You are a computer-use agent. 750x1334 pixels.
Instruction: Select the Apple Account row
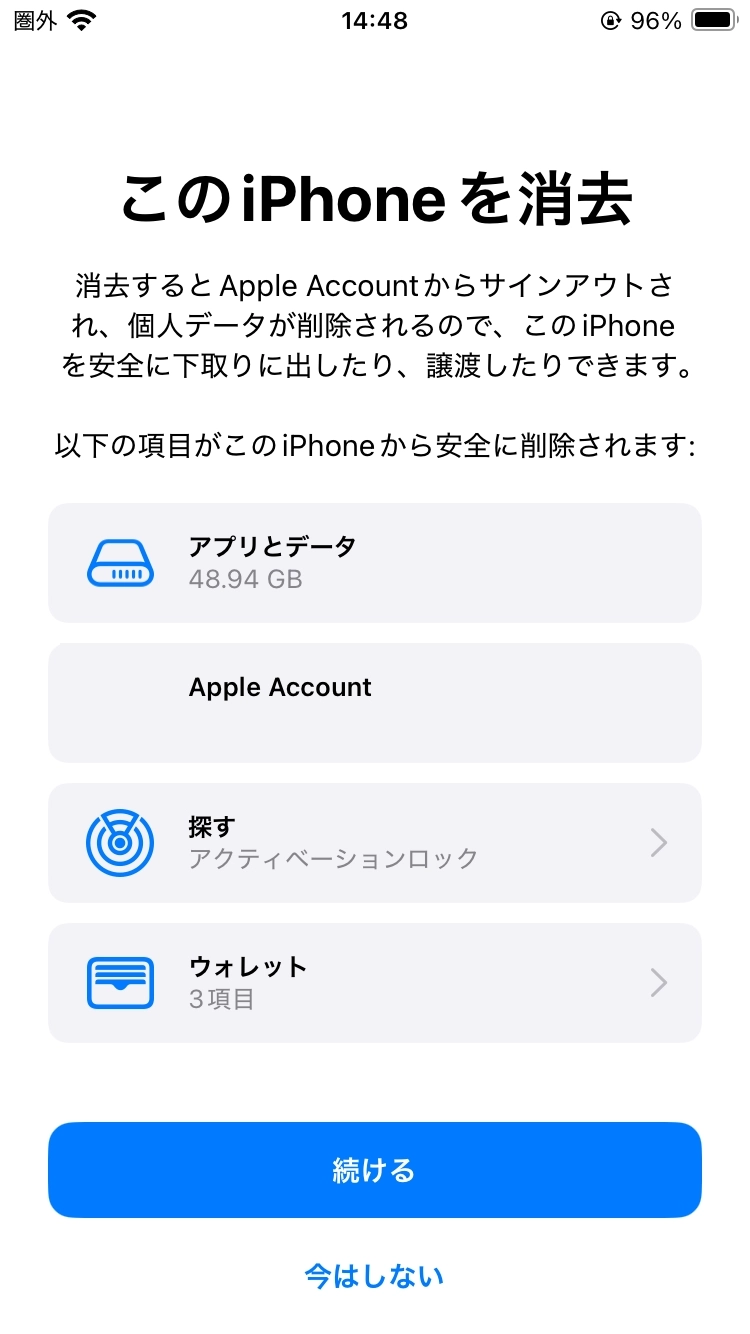pos(374,702)
